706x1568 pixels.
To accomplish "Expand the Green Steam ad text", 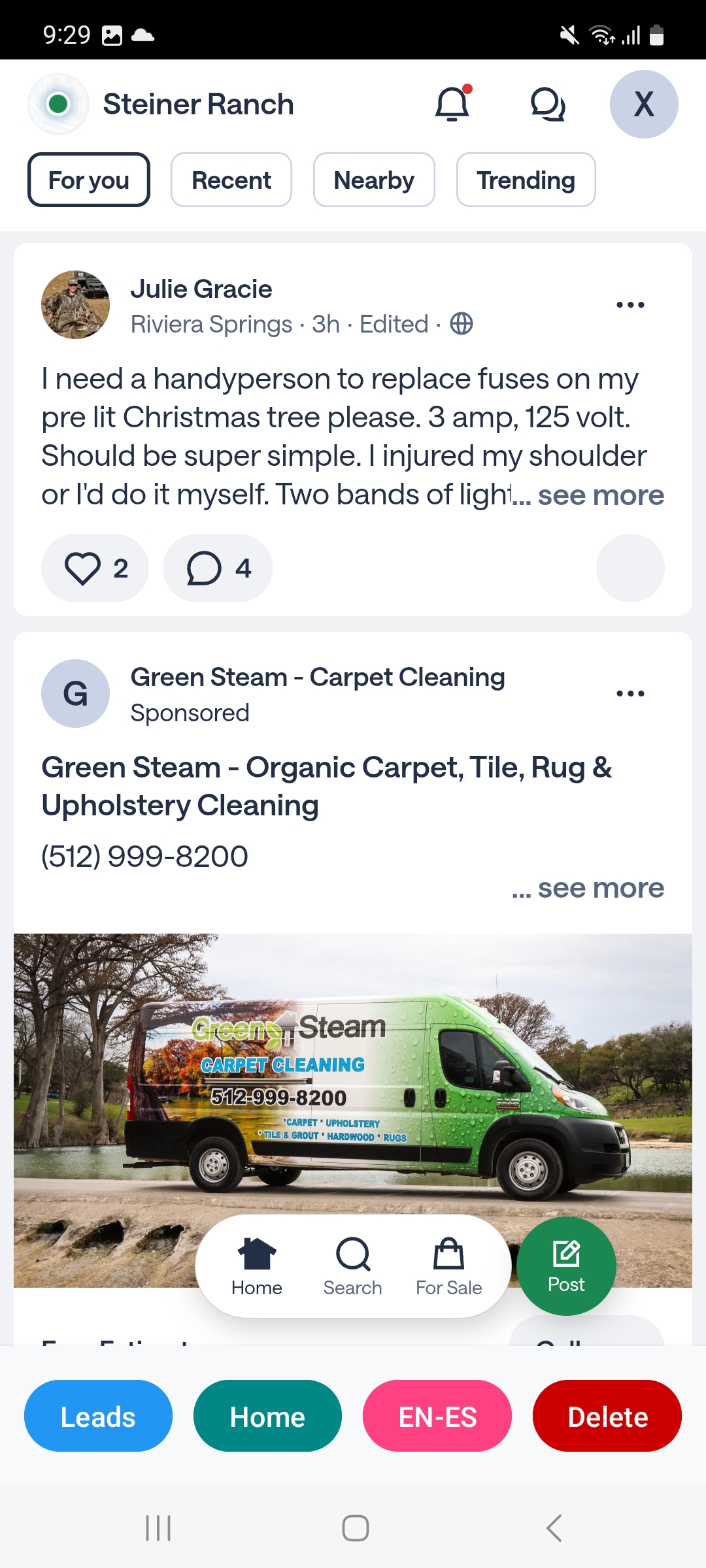I will [600, 889].
